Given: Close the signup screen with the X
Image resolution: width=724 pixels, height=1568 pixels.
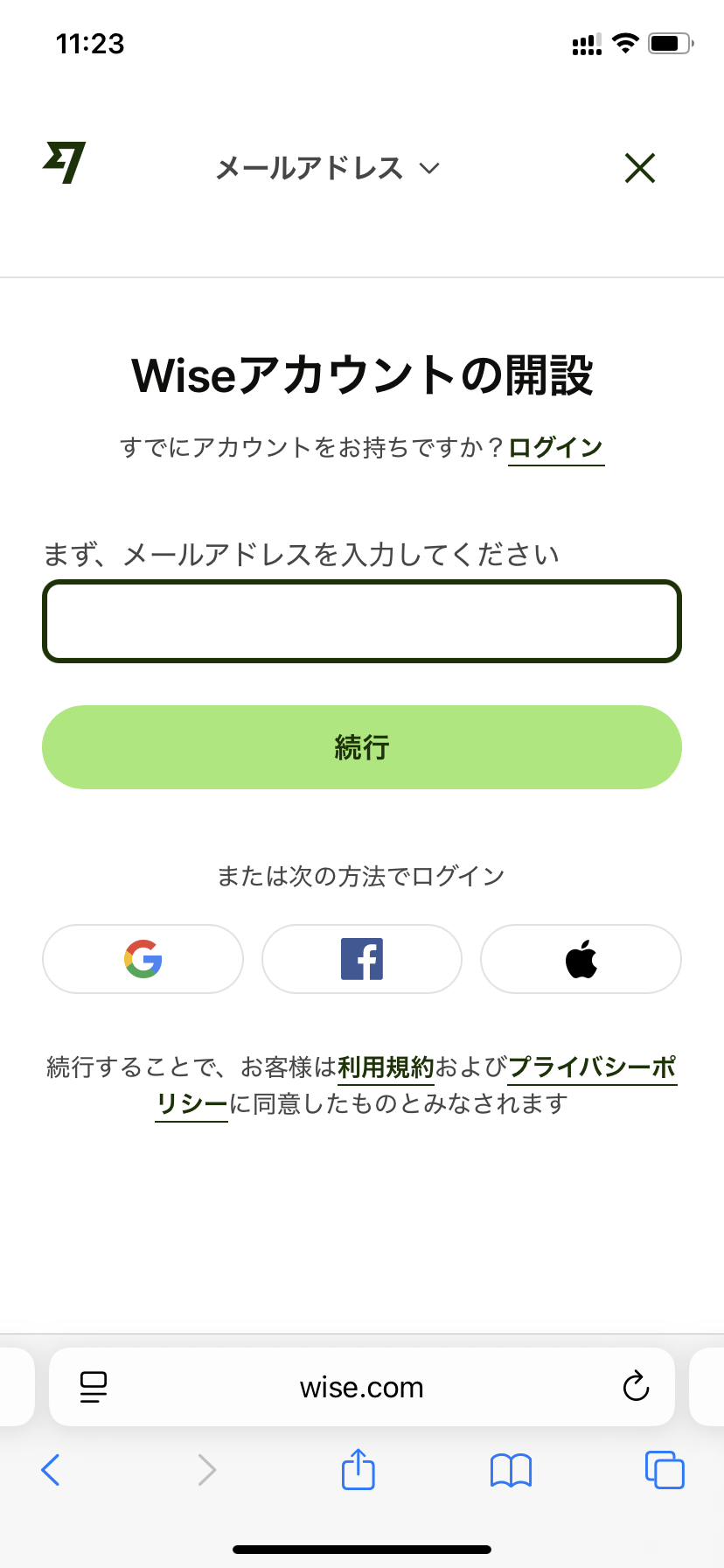Looking at the screenshot, I should (639, 168).
